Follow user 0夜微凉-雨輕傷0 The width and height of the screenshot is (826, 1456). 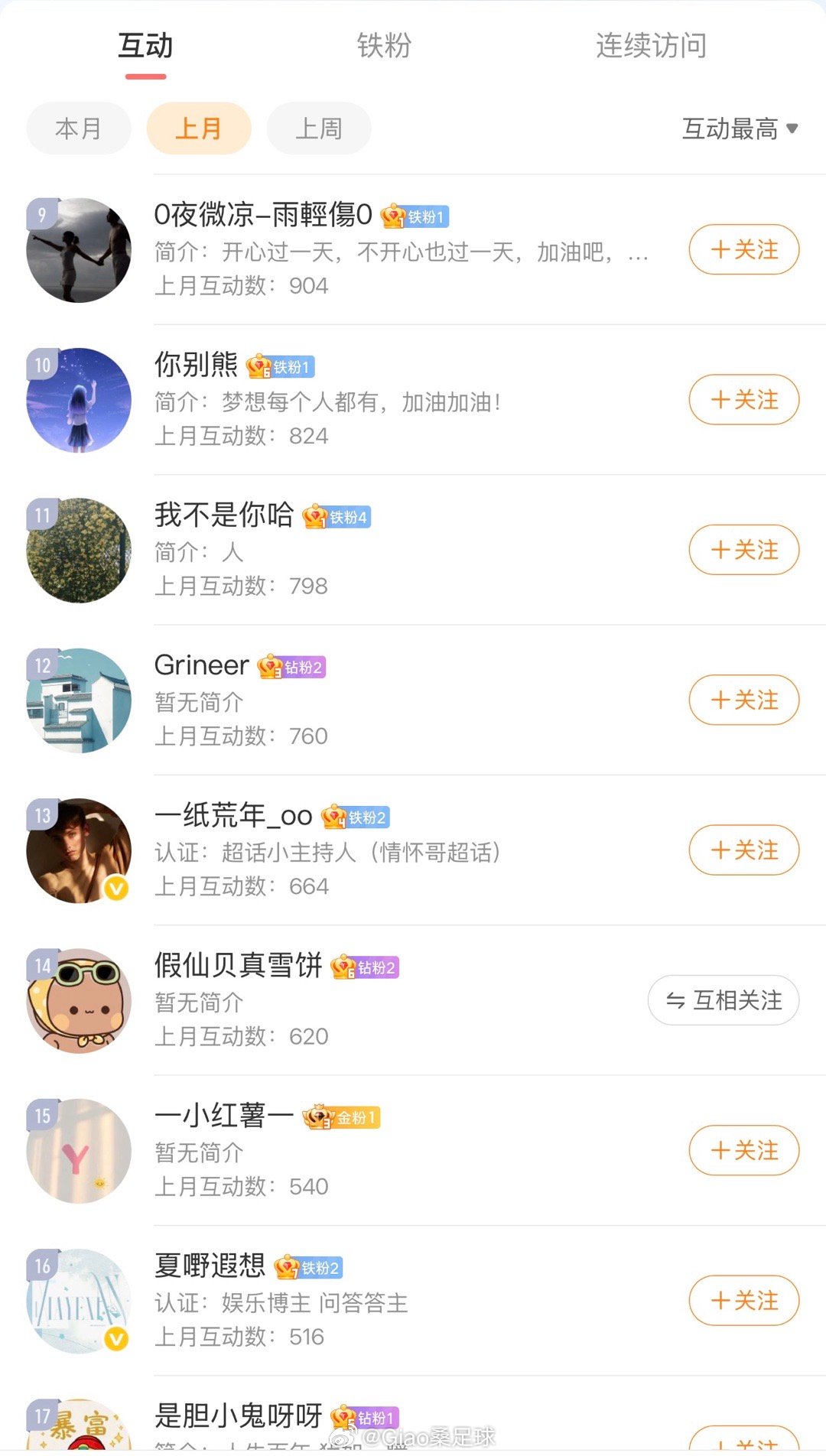coord(743,249)
